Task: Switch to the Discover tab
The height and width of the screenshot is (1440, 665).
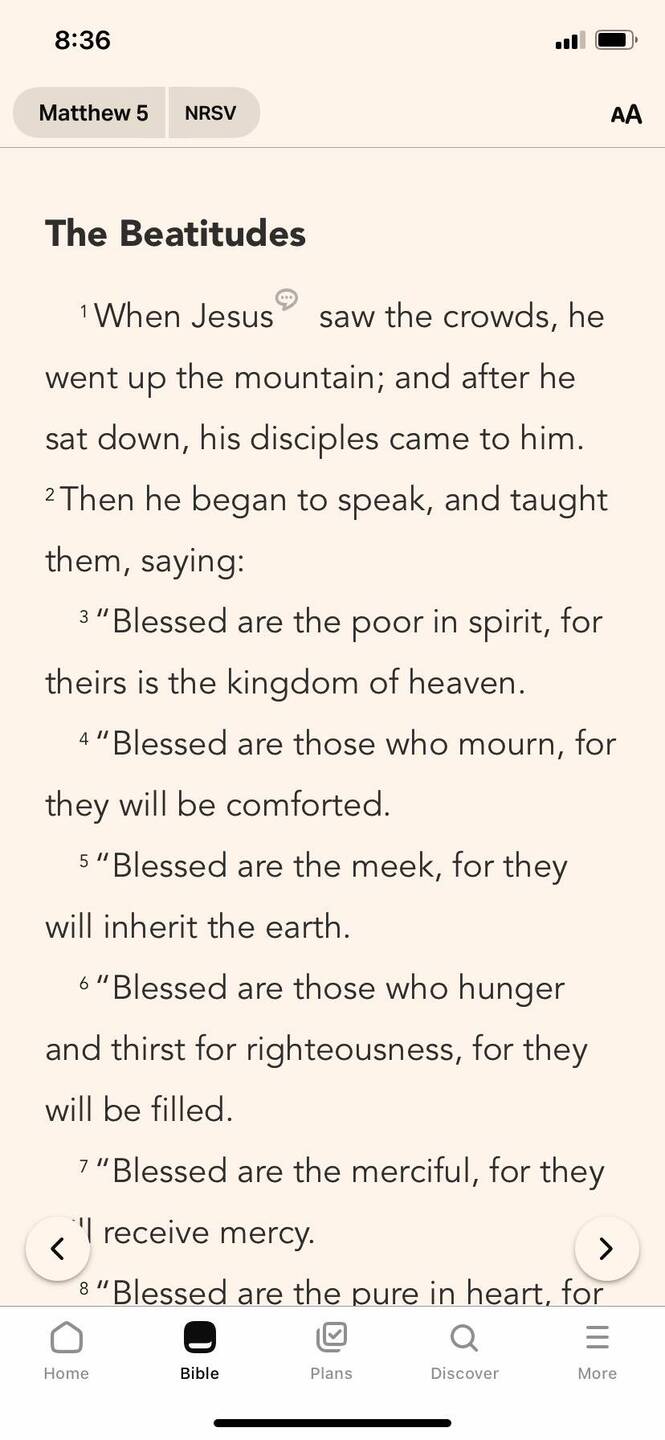Action: tap(464, 1350)
